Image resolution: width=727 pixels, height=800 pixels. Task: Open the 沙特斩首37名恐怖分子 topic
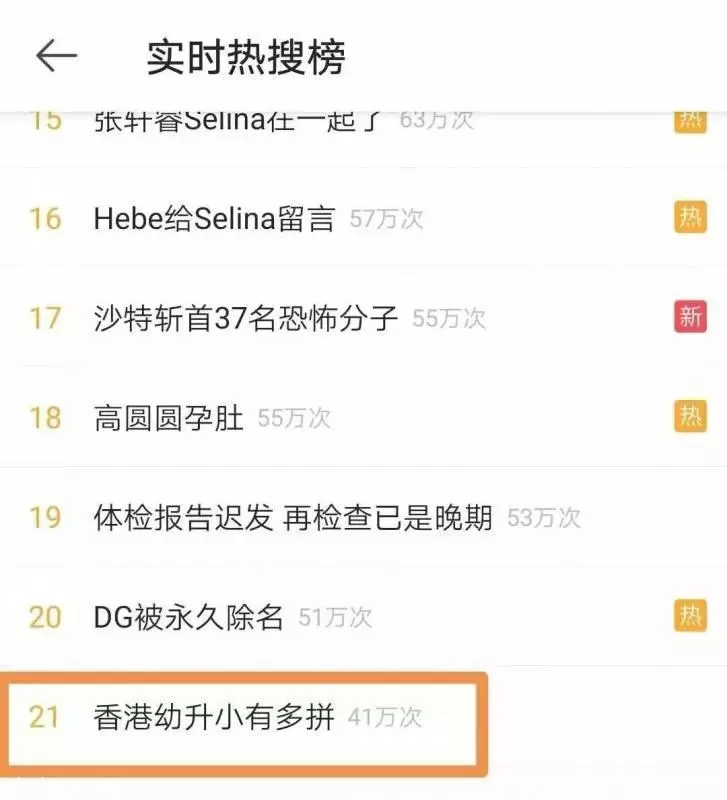tap(246, 319)
